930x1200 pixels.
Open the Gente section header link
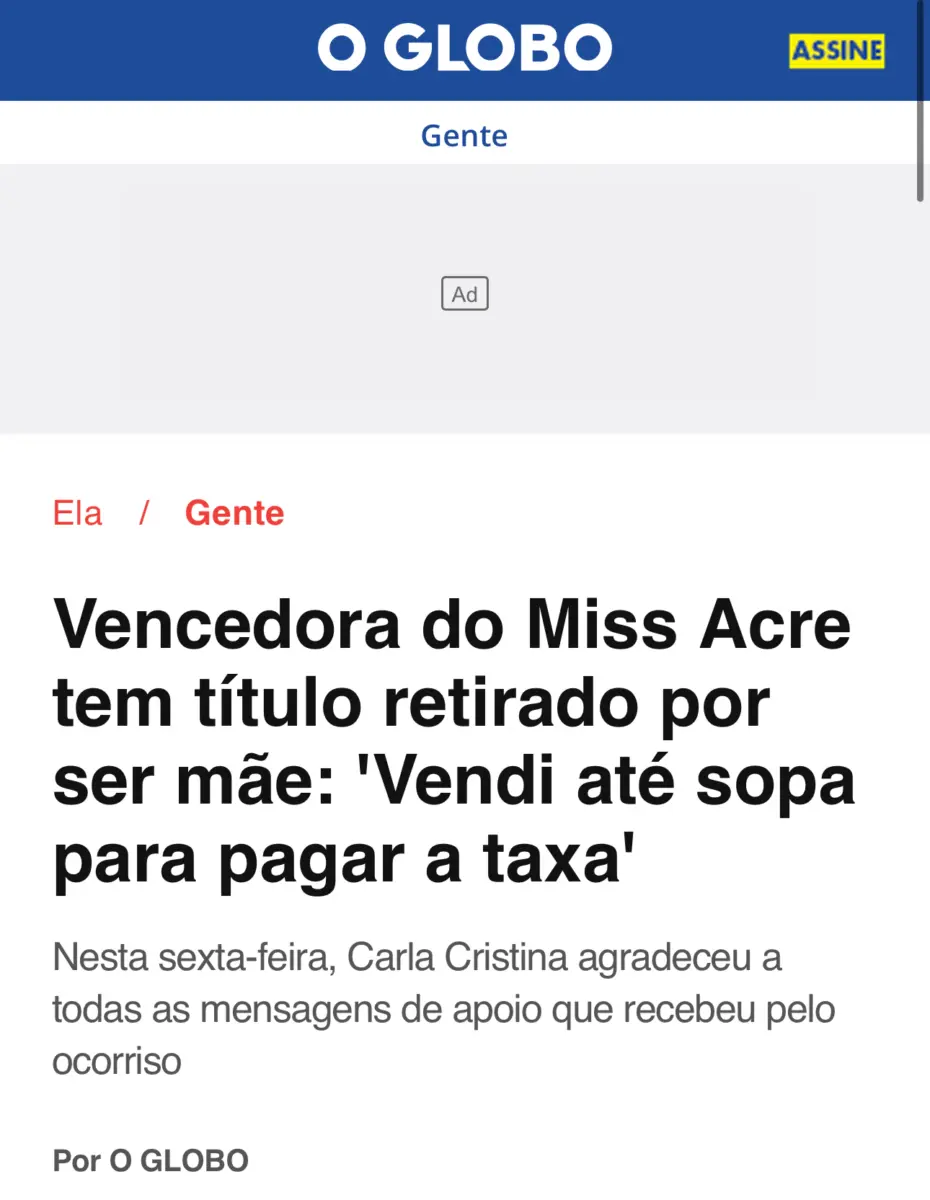click(x=464, y=135)
